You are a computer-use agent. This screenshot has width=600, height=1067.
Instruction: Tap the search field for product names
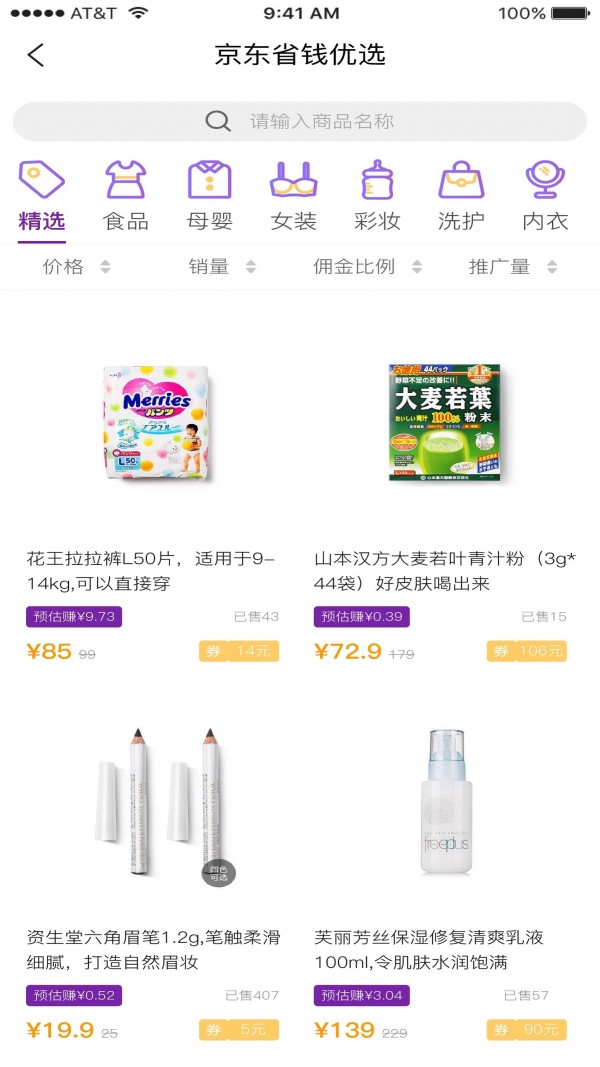300,121
